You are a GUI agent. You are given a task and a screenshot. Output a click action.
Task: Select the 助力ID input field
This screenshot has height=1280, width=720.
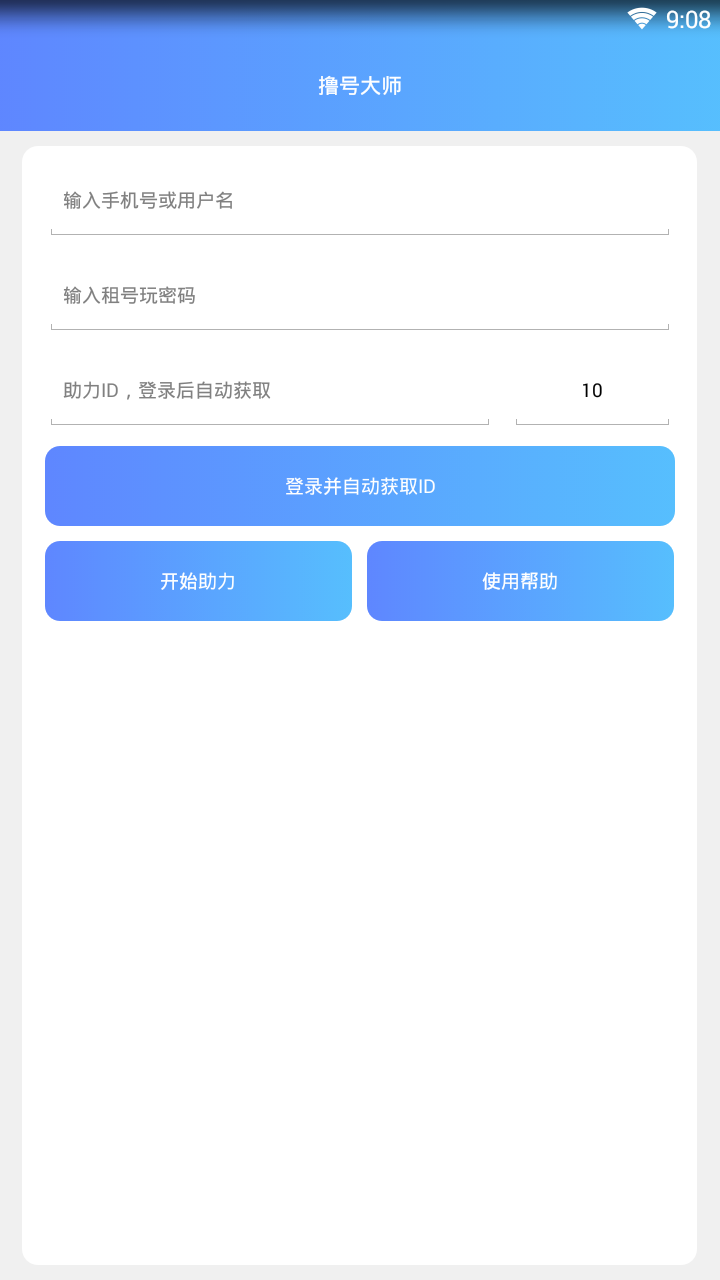270,391
